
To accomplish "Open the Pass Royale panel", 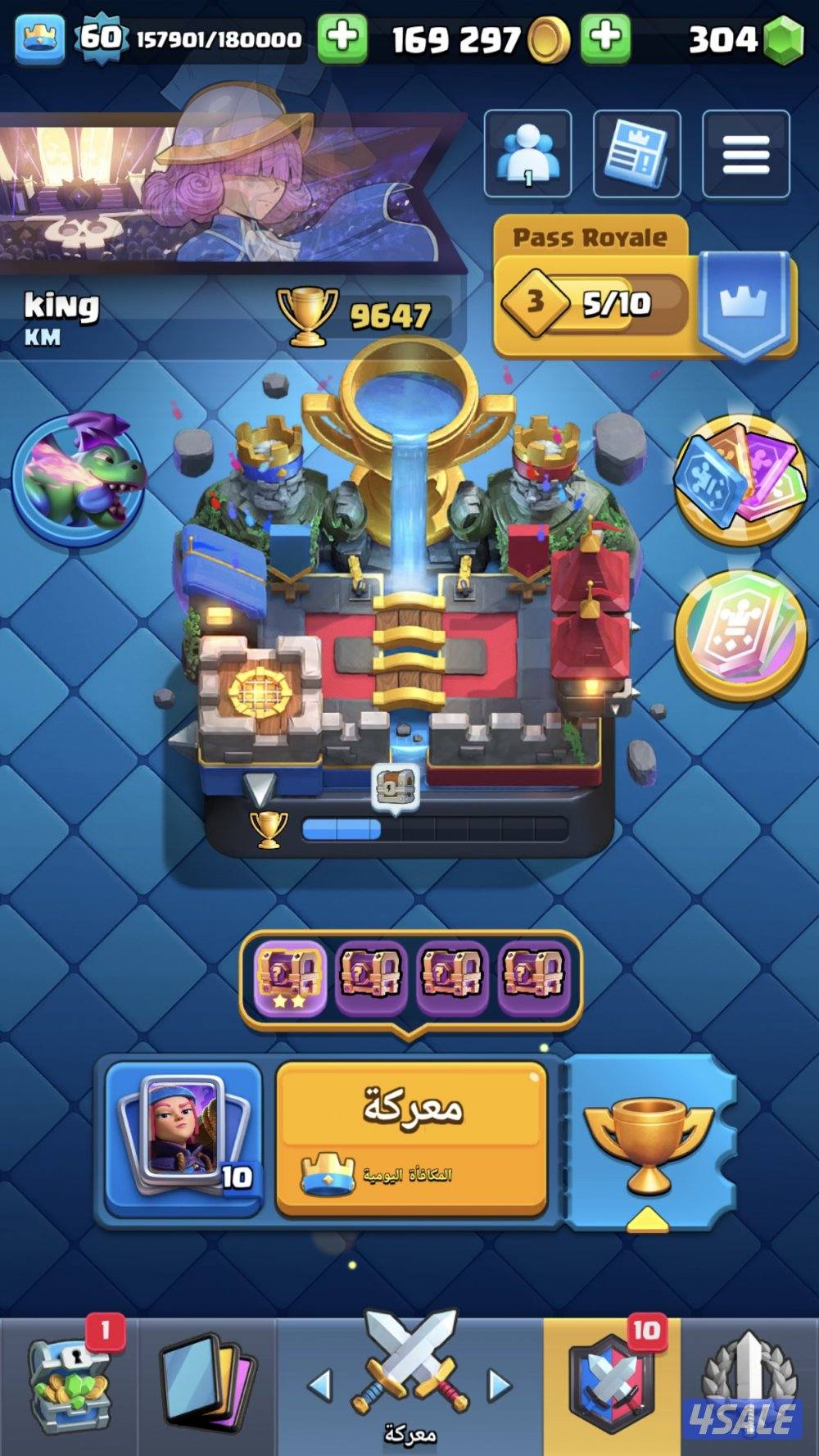I will click(645, 287).
